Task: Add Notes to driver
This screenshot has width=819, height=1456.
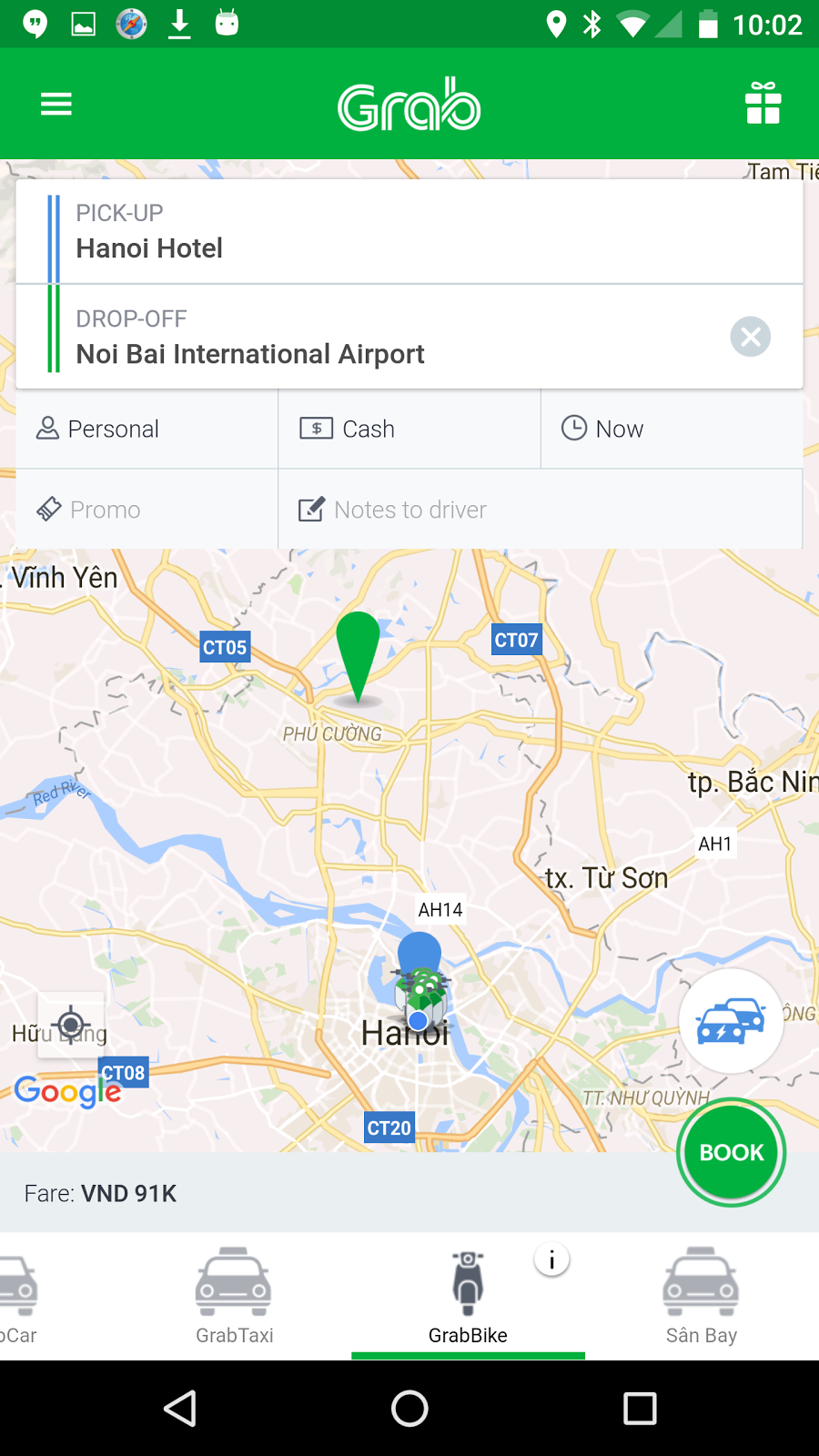Action: pyautogui.click(x=539, y=510)
